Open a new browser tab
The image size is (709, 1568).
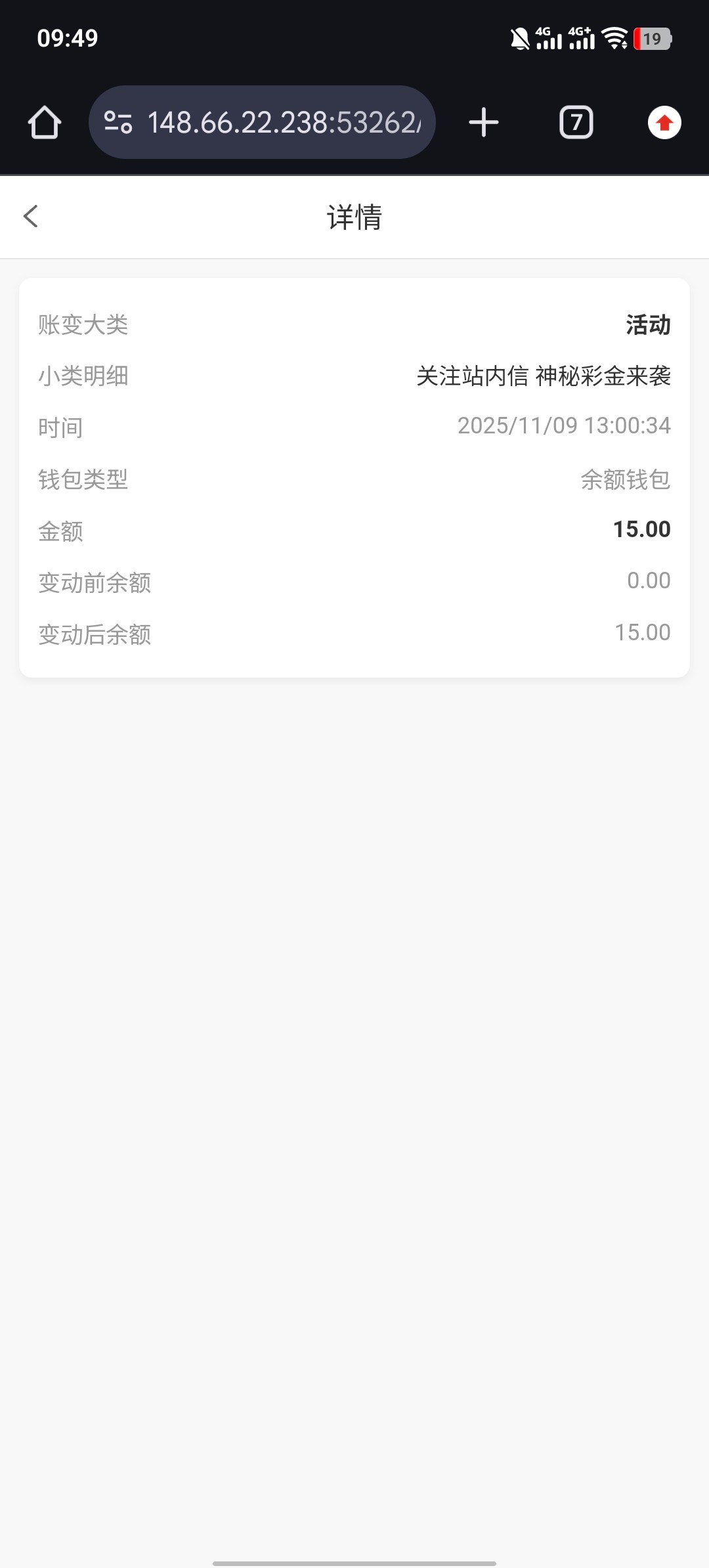point(484,123)
